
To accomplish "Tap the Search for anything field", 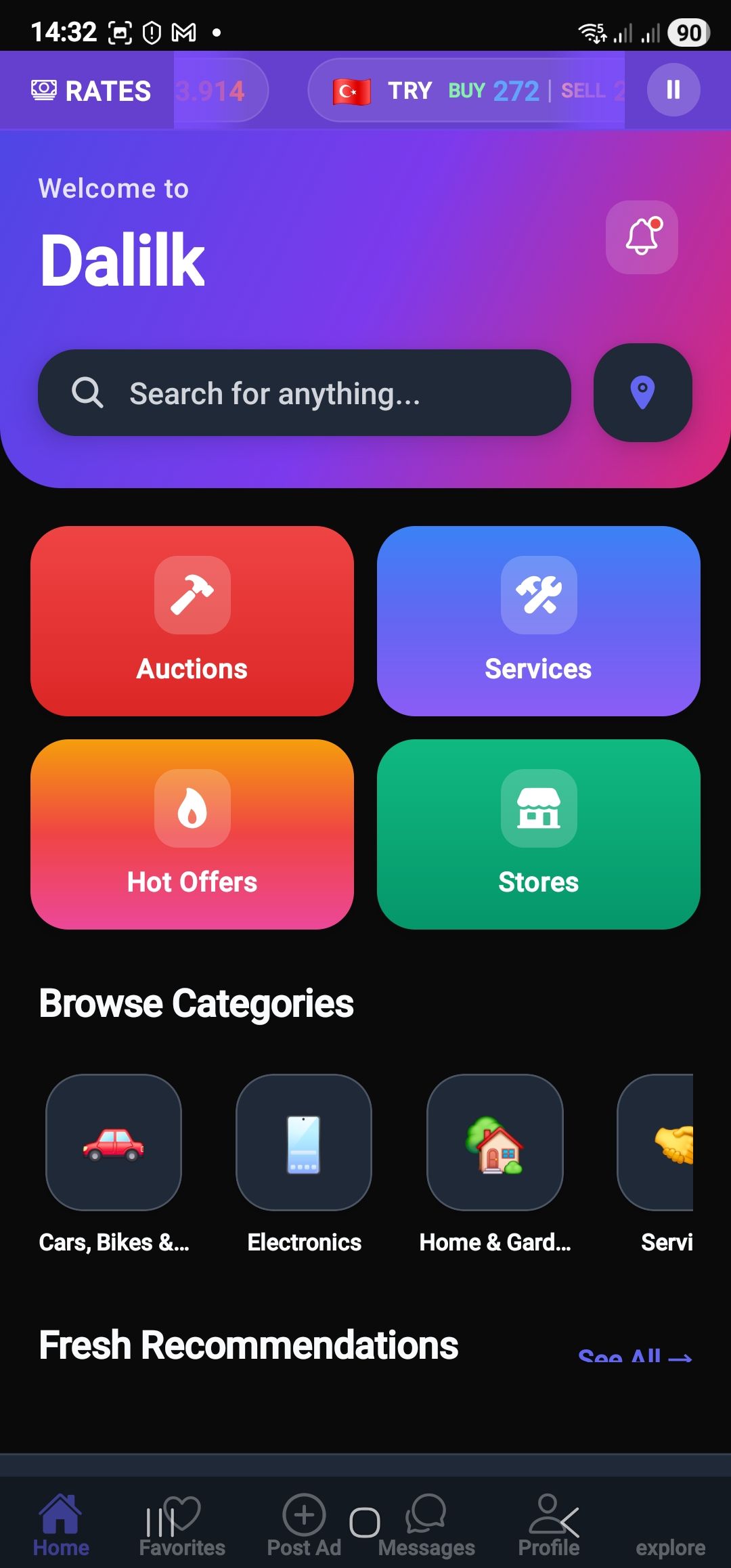I will 305,393.
